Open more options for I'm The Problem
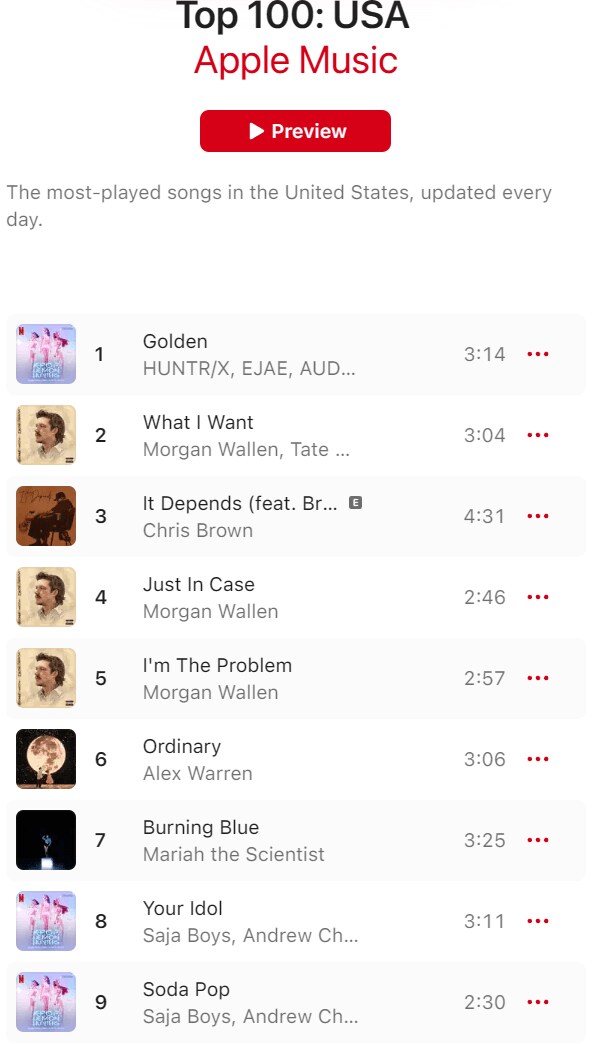The width and height of the screenshot is (607, 1044). click(x=538, y=678)
